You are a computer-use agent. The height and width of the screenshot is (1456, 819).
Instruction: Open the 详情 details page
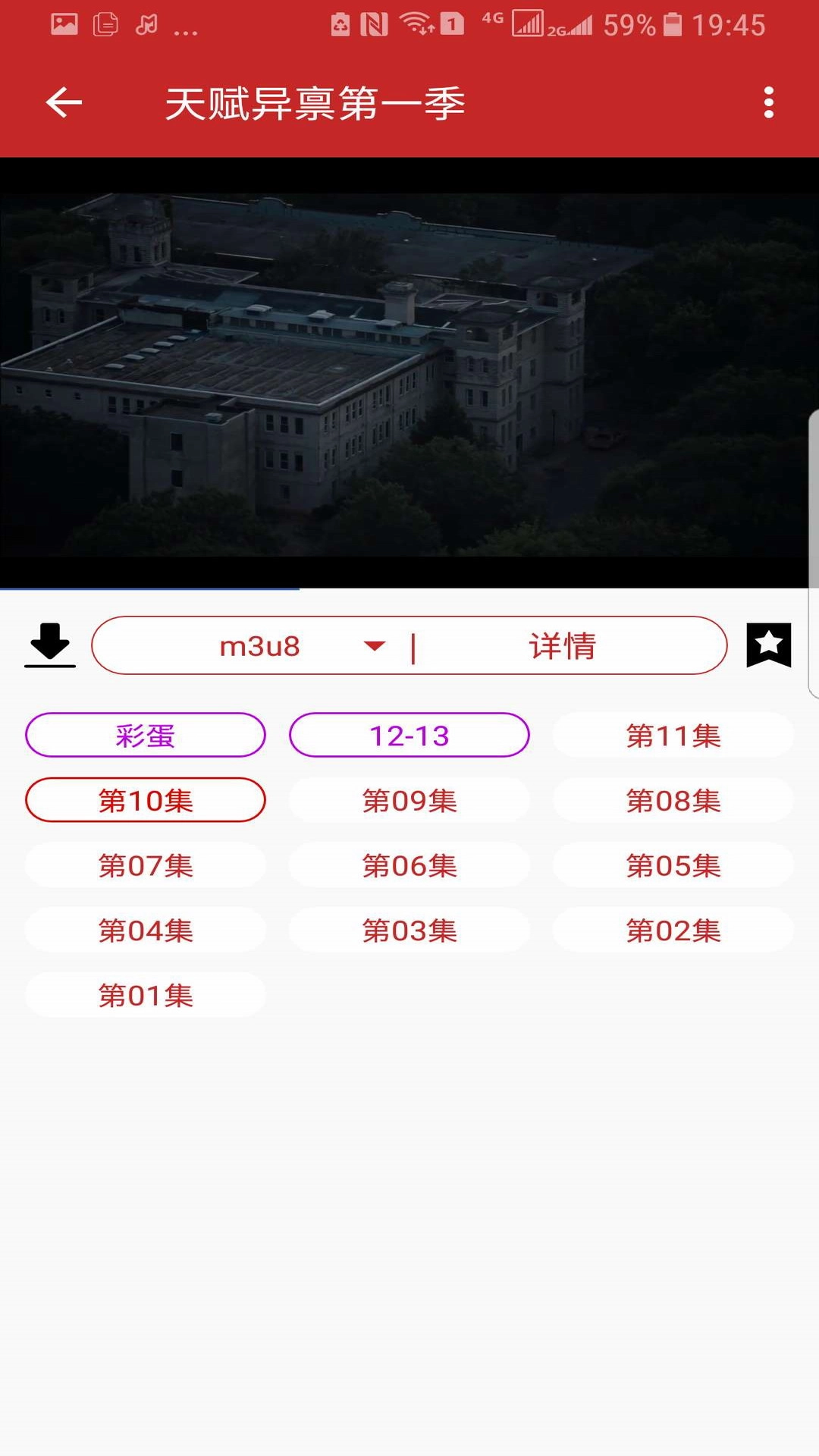561,647
